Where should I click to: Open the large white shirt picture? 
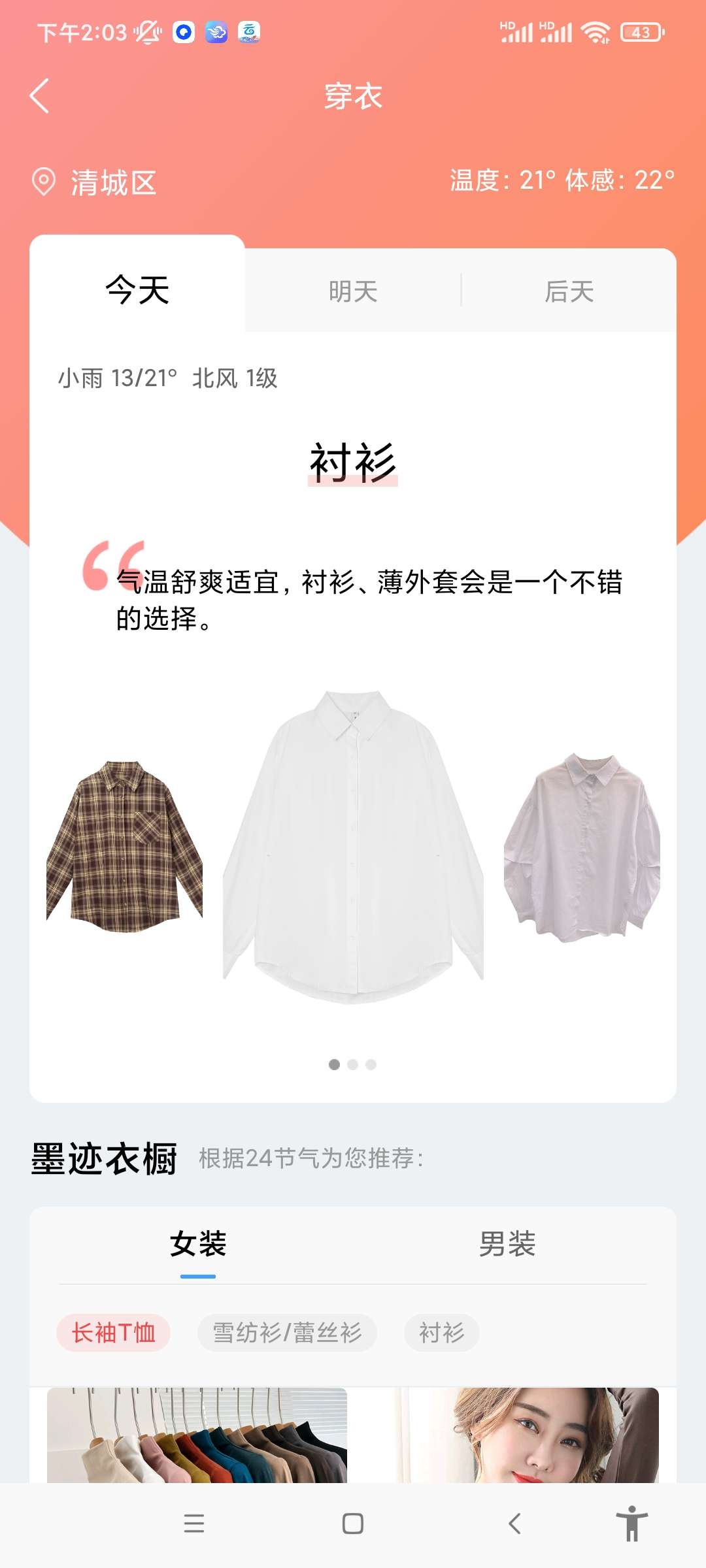coord(353,846)
